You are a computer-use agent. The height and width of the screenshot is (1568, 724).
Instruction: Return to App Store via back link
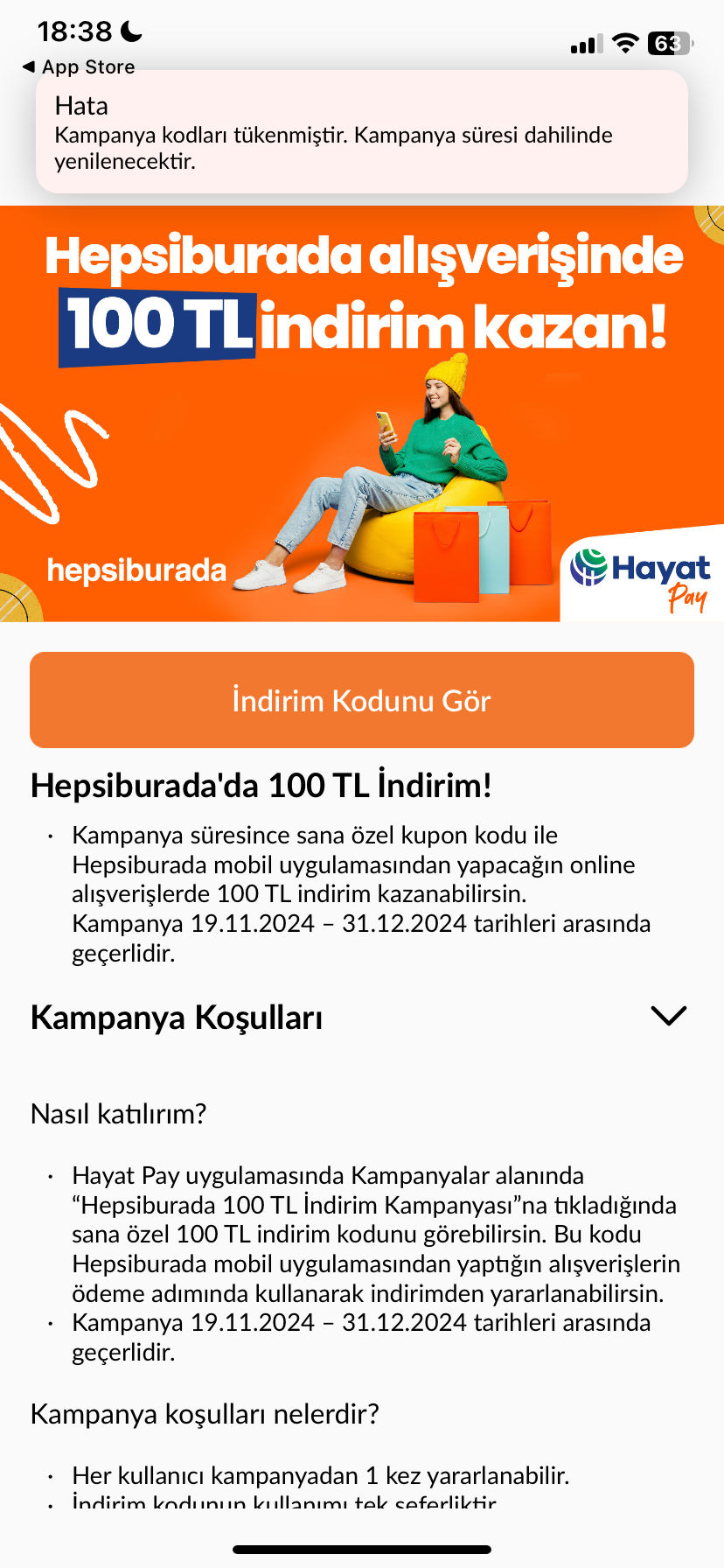click(80, 67)
